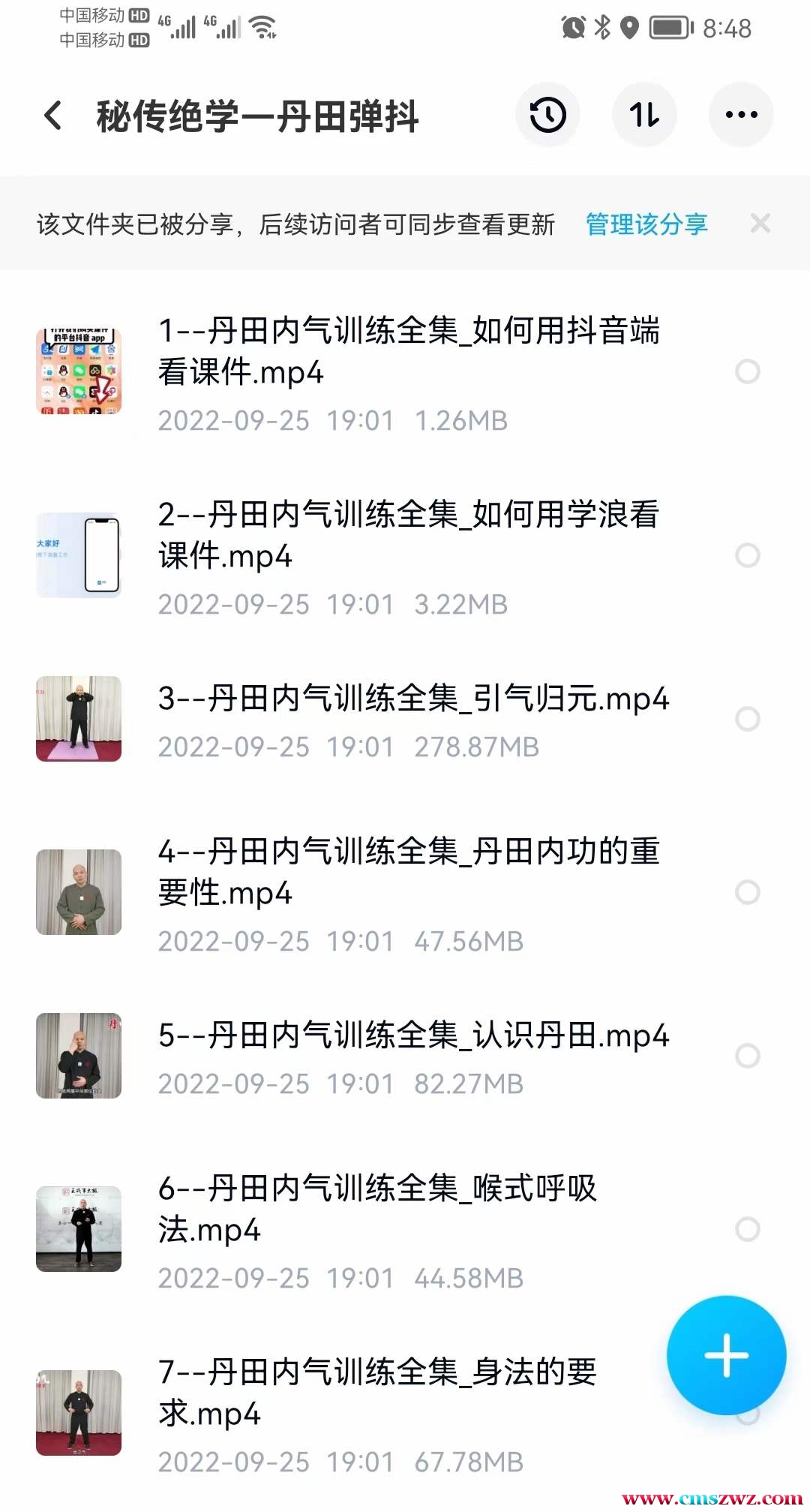The width and height of the screenshot is (810, 1512).
Task: Select the checkbox beside 丹田内功的重要性.mp4
Action: click(747, 892)
